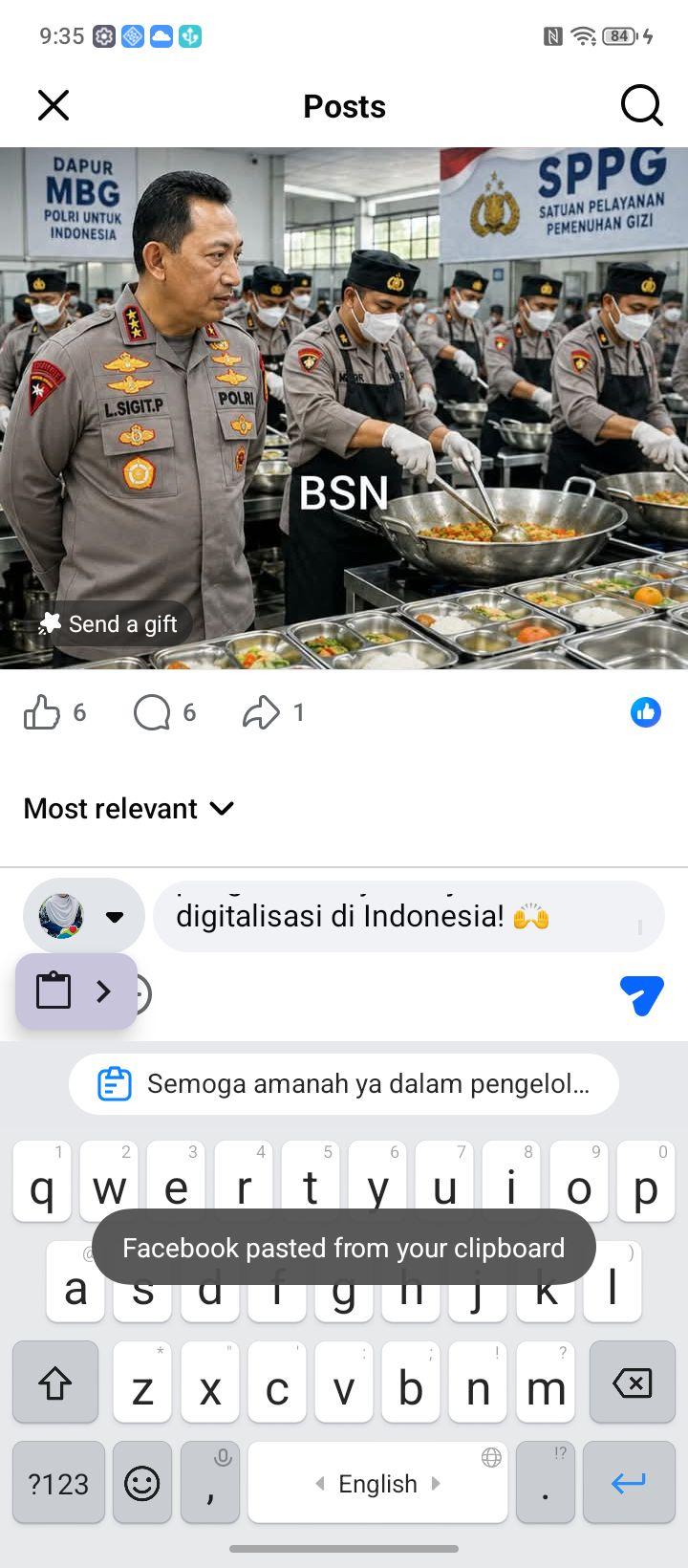Tap the comment text field

click(408, 917)
